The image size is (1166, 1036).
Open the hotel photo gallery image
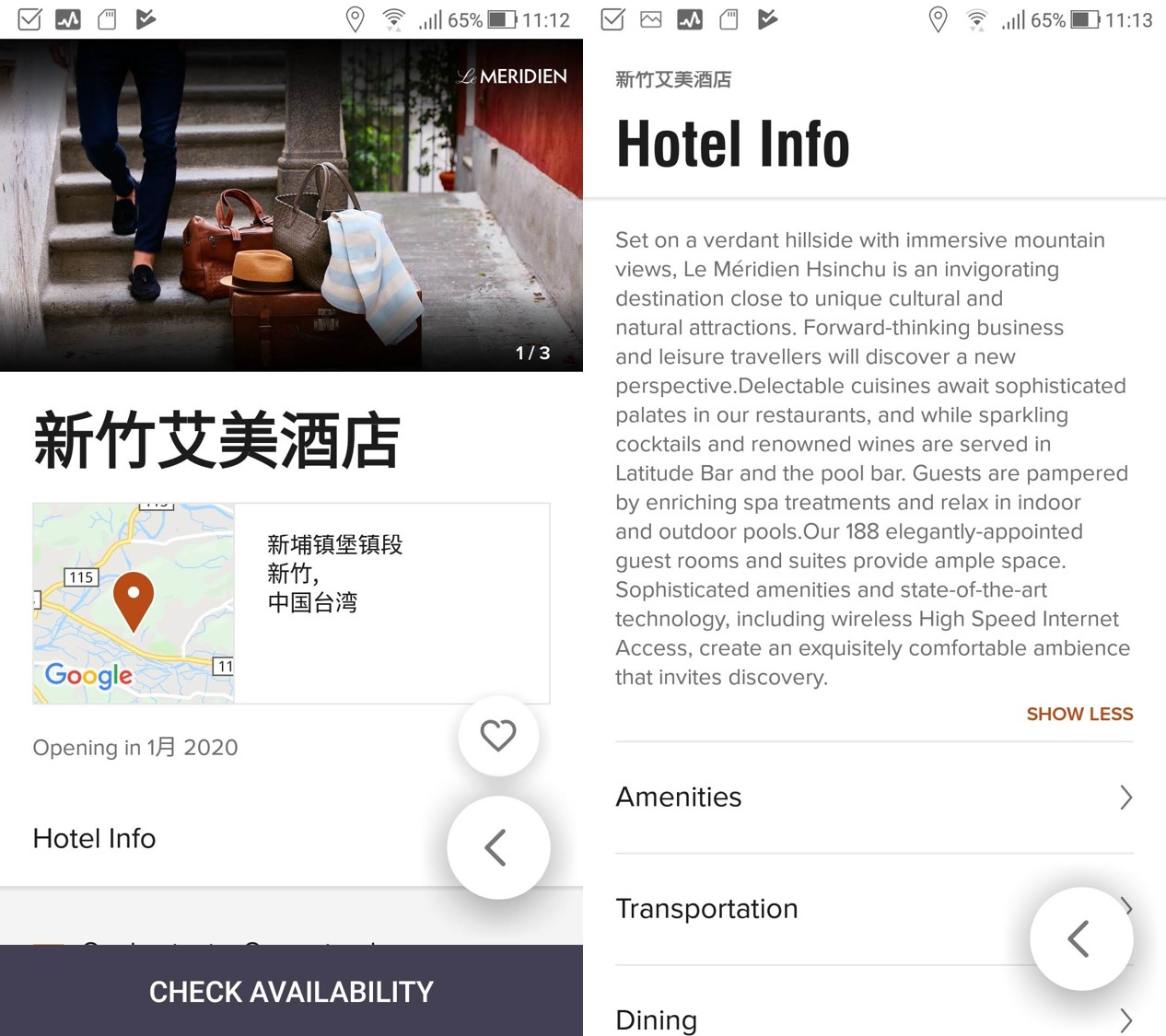(x=291, y=204)
